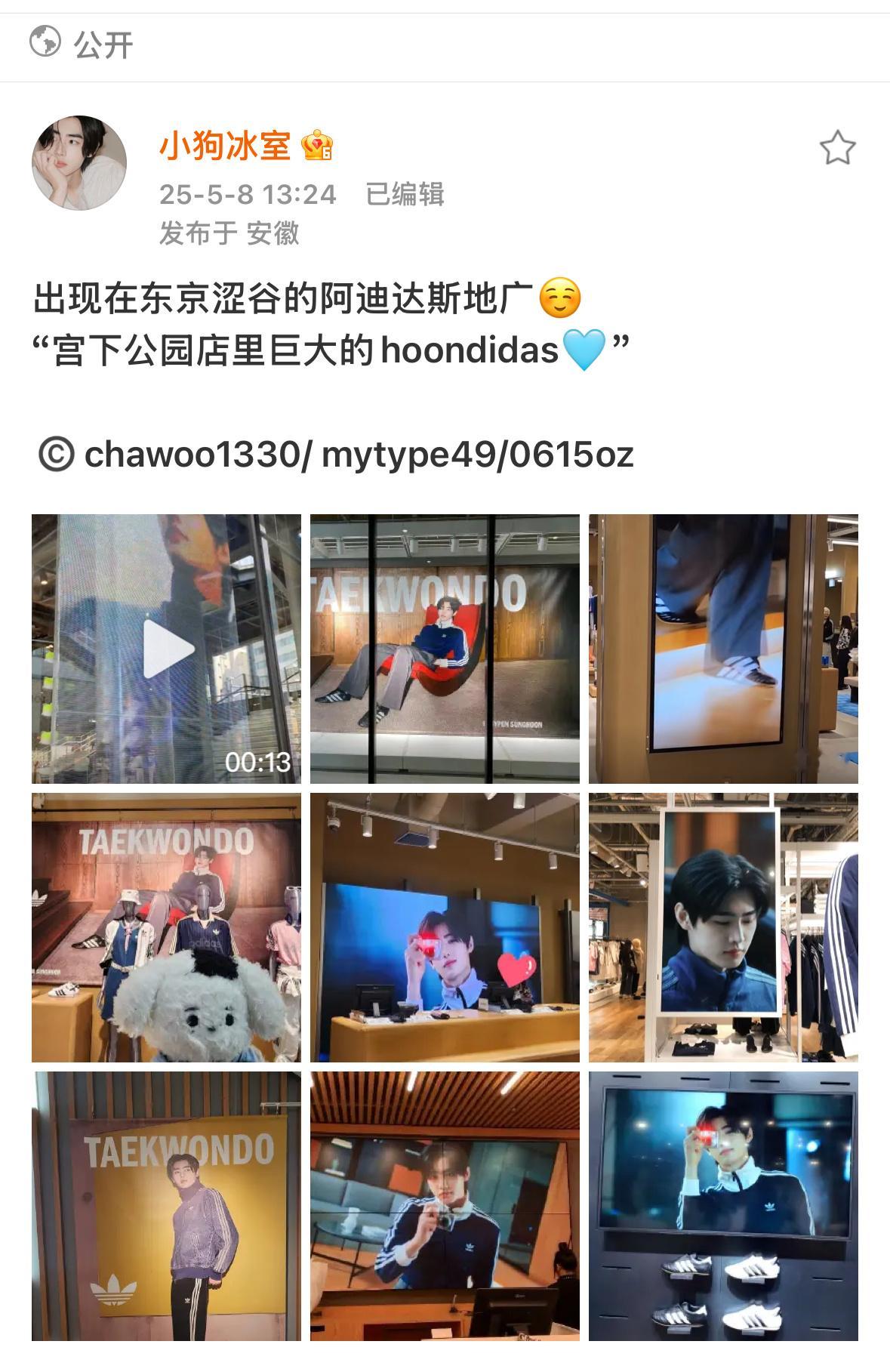View the yellow Taekwondo poster photo
Screen dimensions: 890x1372
point(166,1206)
